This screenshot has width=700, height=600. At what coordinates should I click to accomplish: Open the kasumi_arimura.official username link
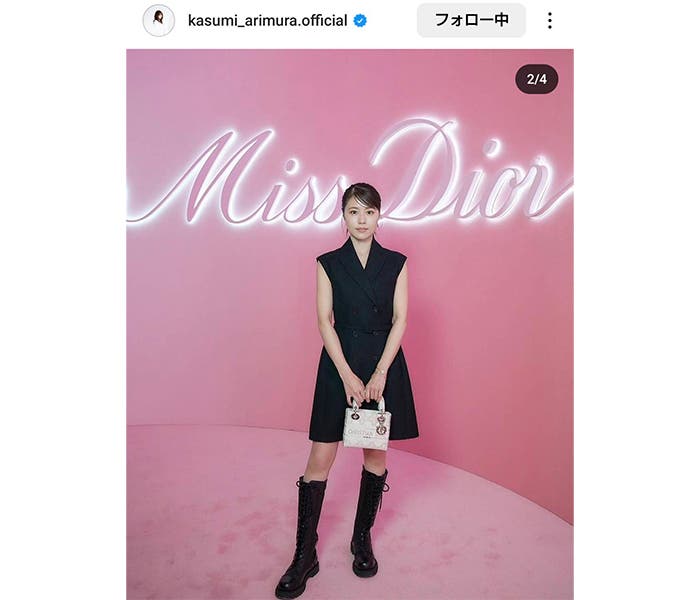coord(267,20)
